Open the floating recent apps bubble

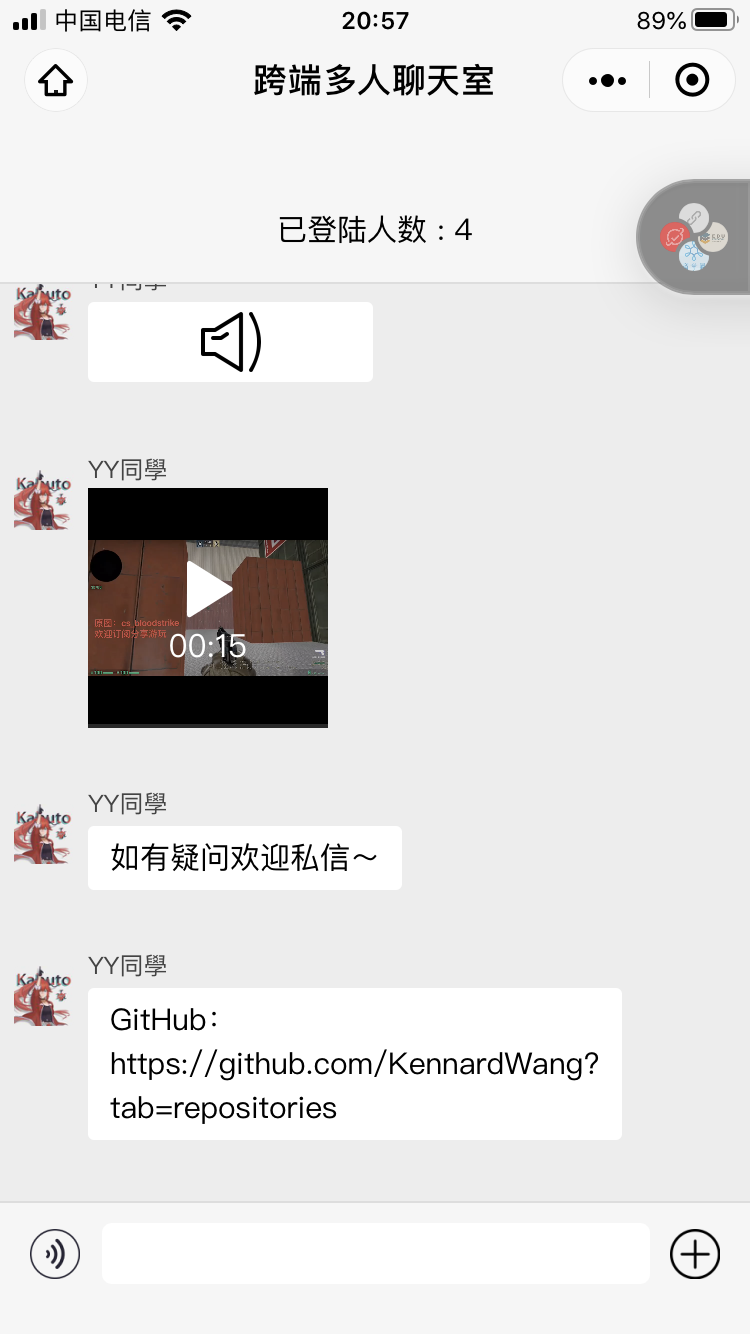click(x=694, y=237)
